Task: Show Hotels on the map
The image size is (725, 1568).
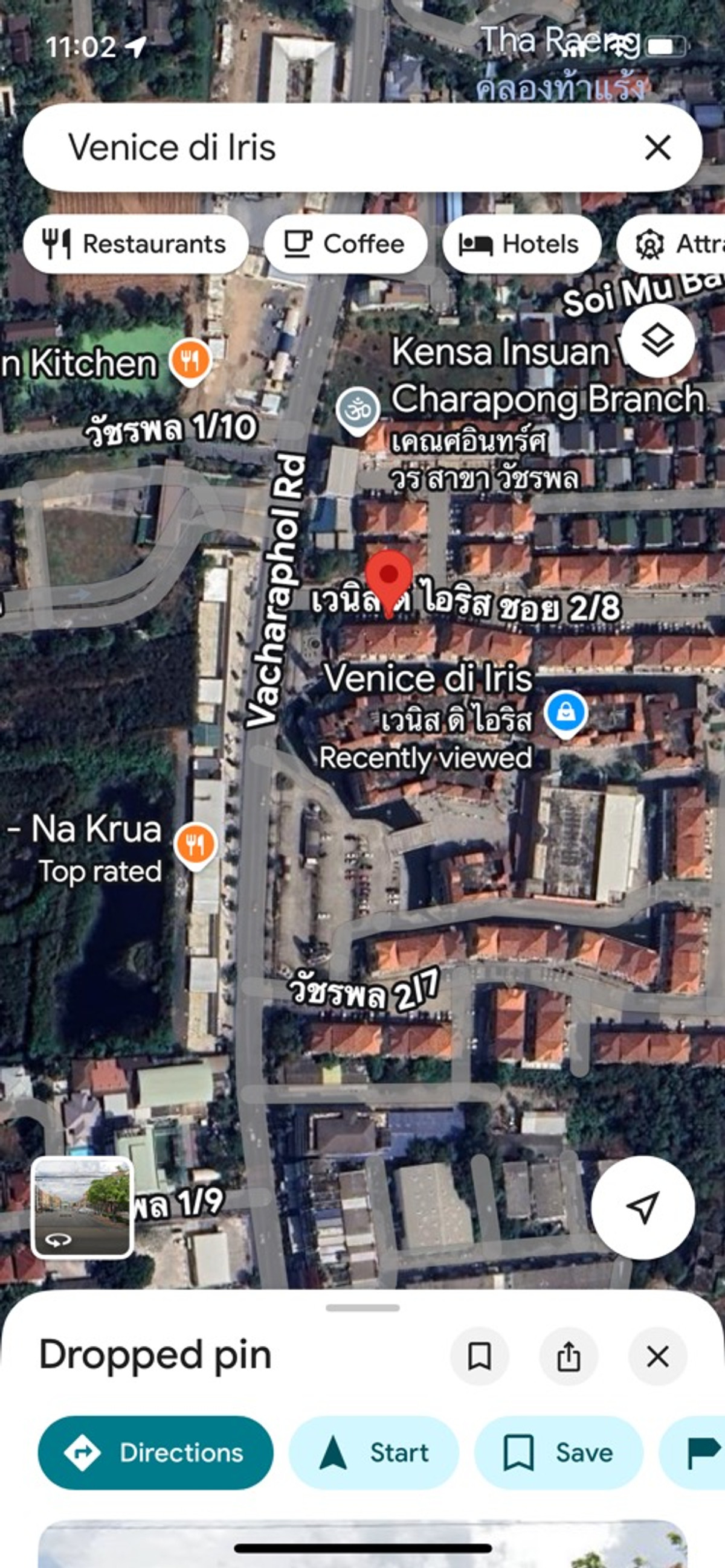Action: (521, 244)
